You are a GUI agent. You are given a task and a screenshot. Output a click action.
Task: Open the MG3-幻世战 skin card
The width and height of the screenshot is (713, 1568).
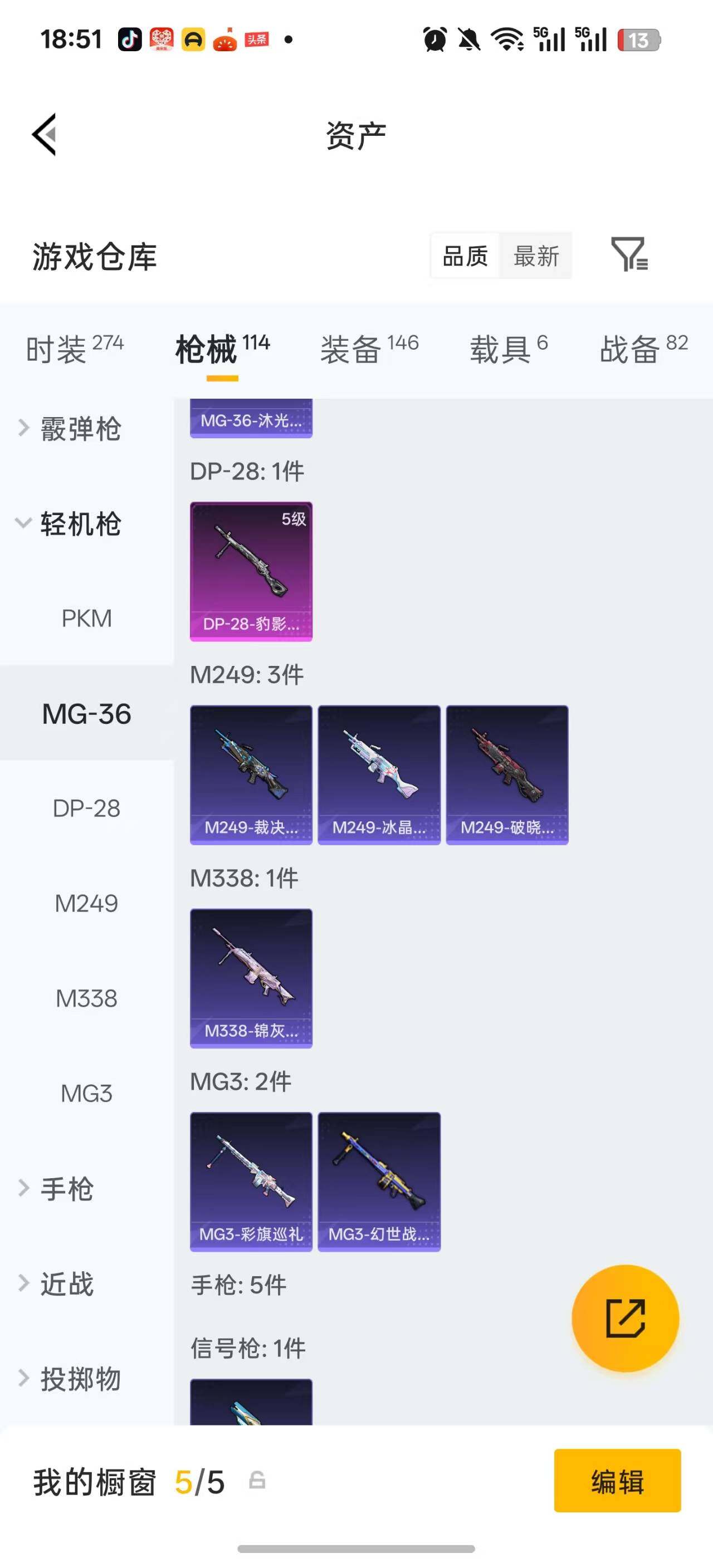pos(379,1182)
